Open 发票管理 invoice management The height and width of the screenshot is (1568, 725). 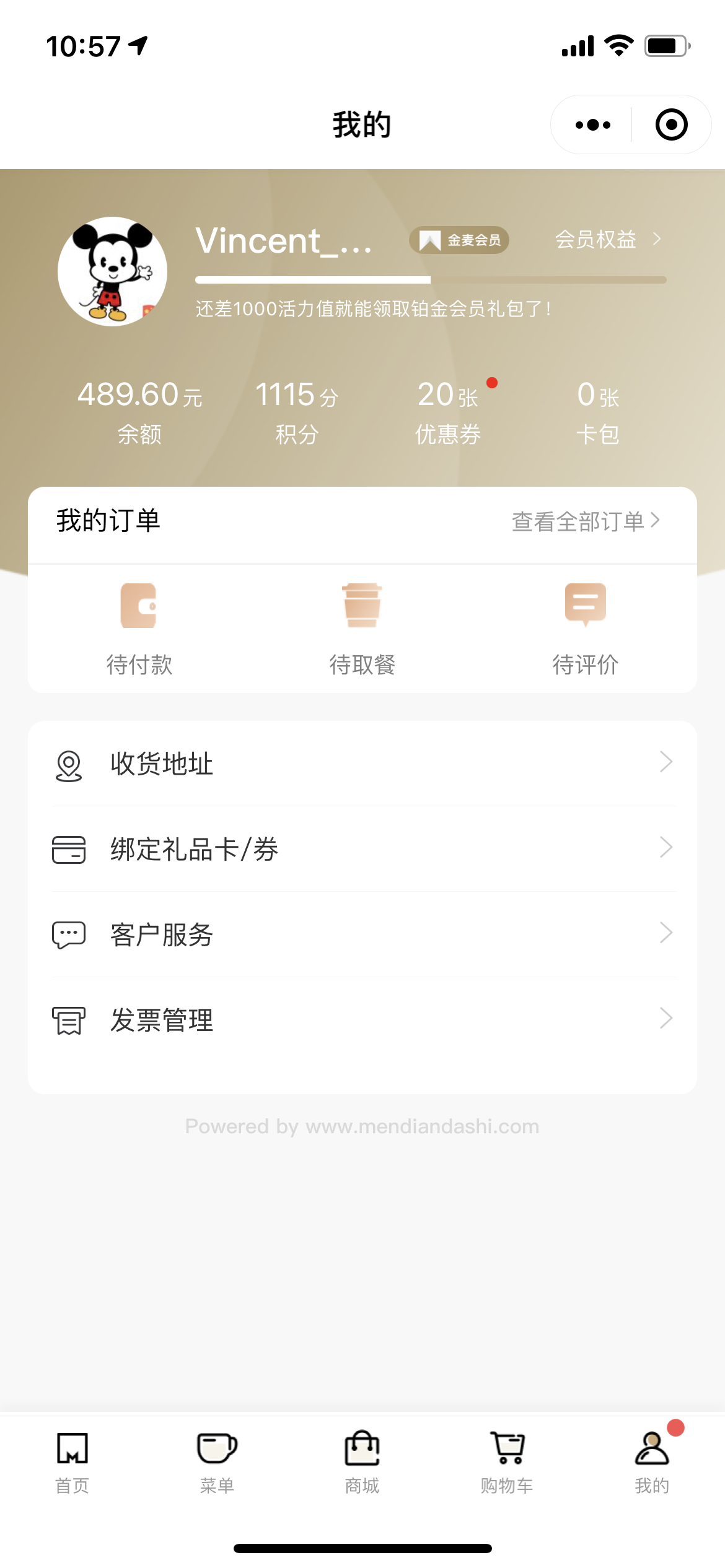click(x=362, y=1020)
